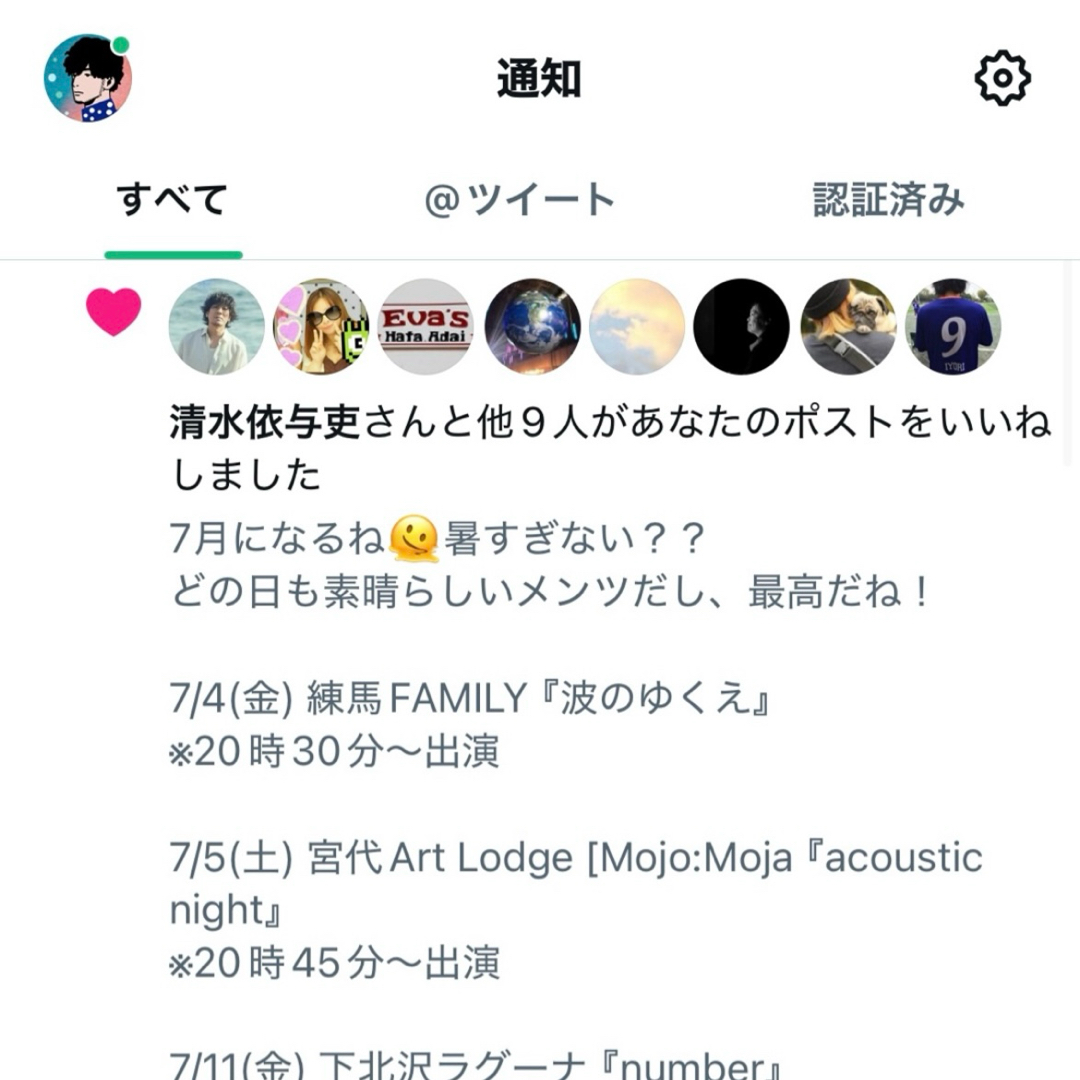The height and width of the screenshot is (1080, 1080).
Task: Switch to the @ツイート tab
Action: coord(519,200)
